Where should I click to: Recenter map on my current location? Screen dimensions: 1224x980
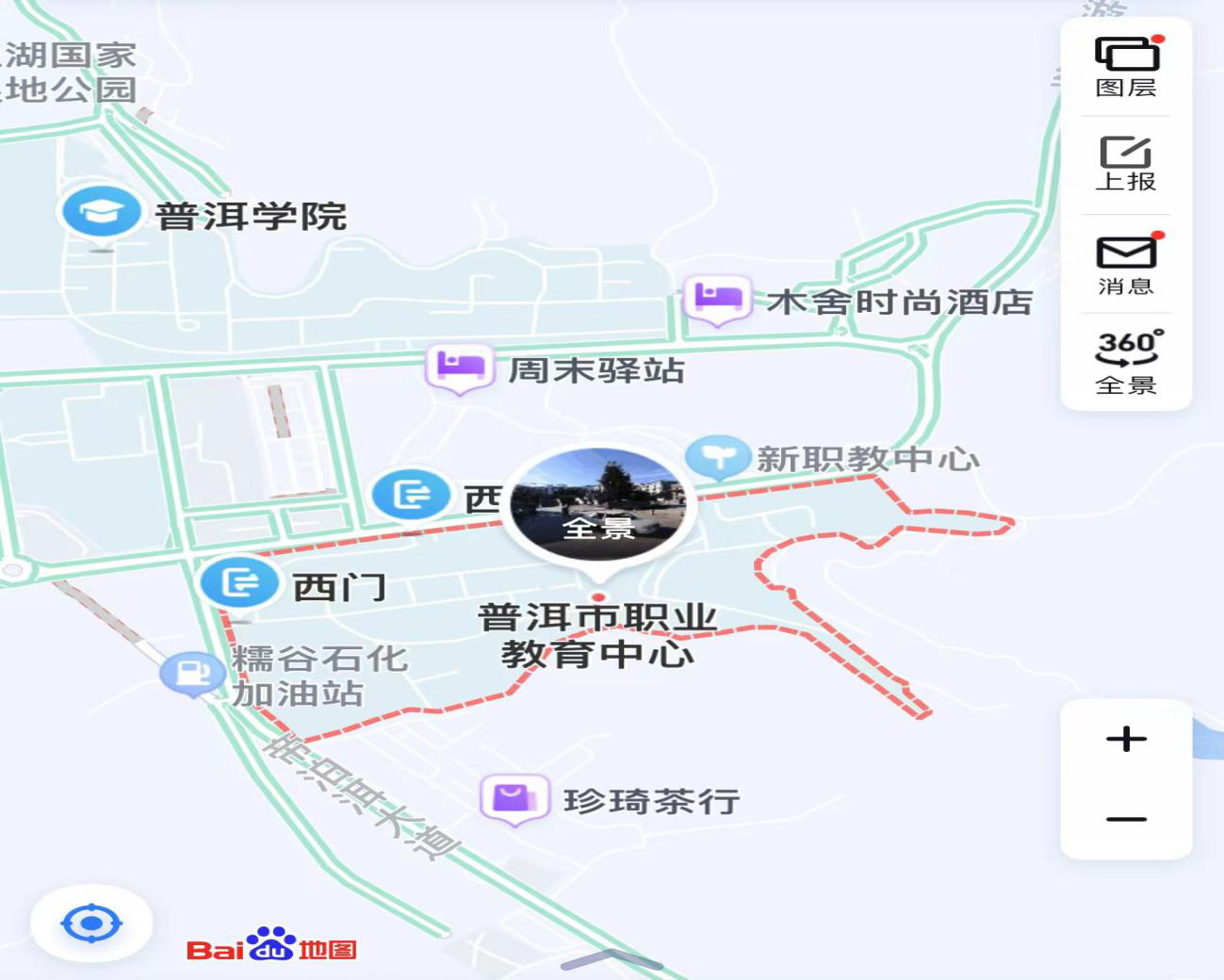pos(91,923)
